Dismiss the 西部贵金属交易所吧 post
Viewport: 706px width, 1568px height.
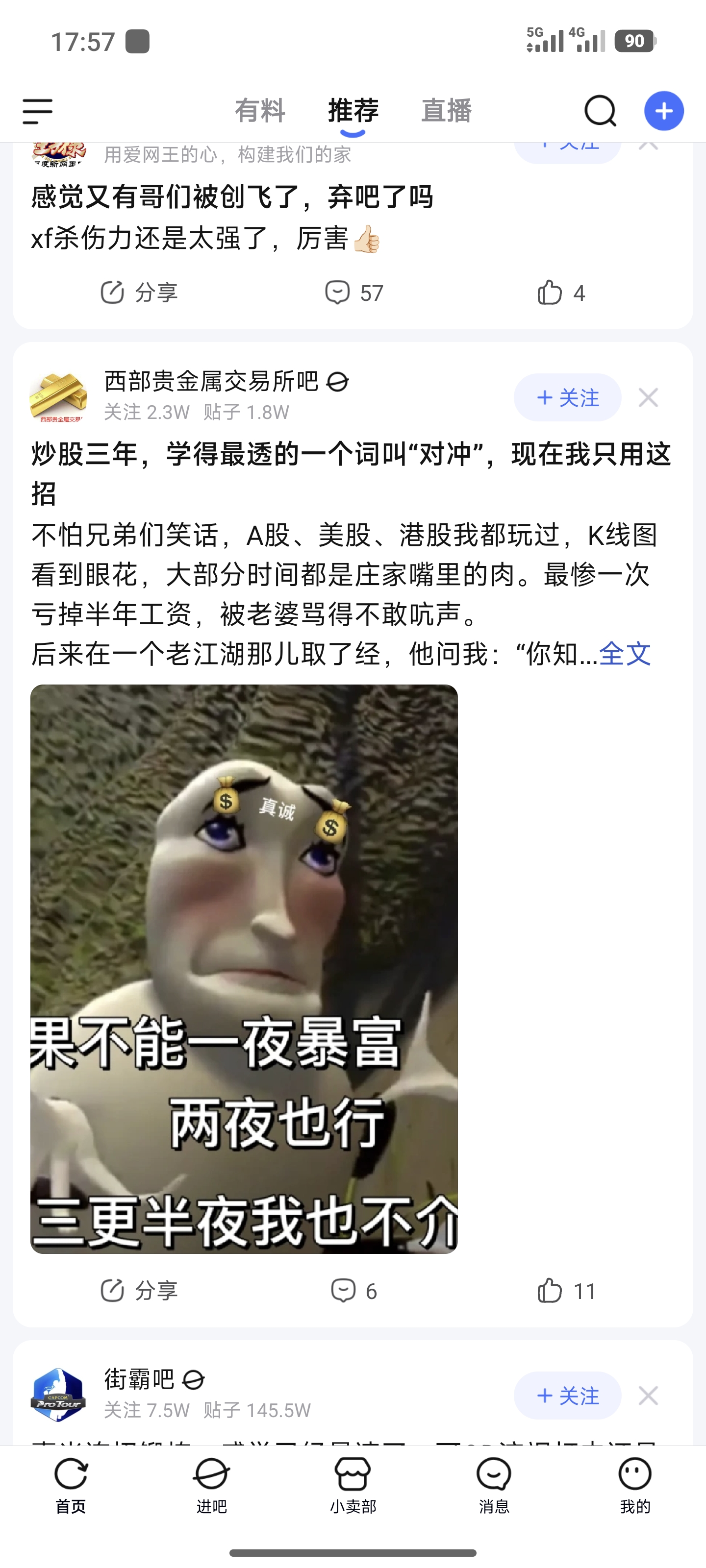coord(648,397)
